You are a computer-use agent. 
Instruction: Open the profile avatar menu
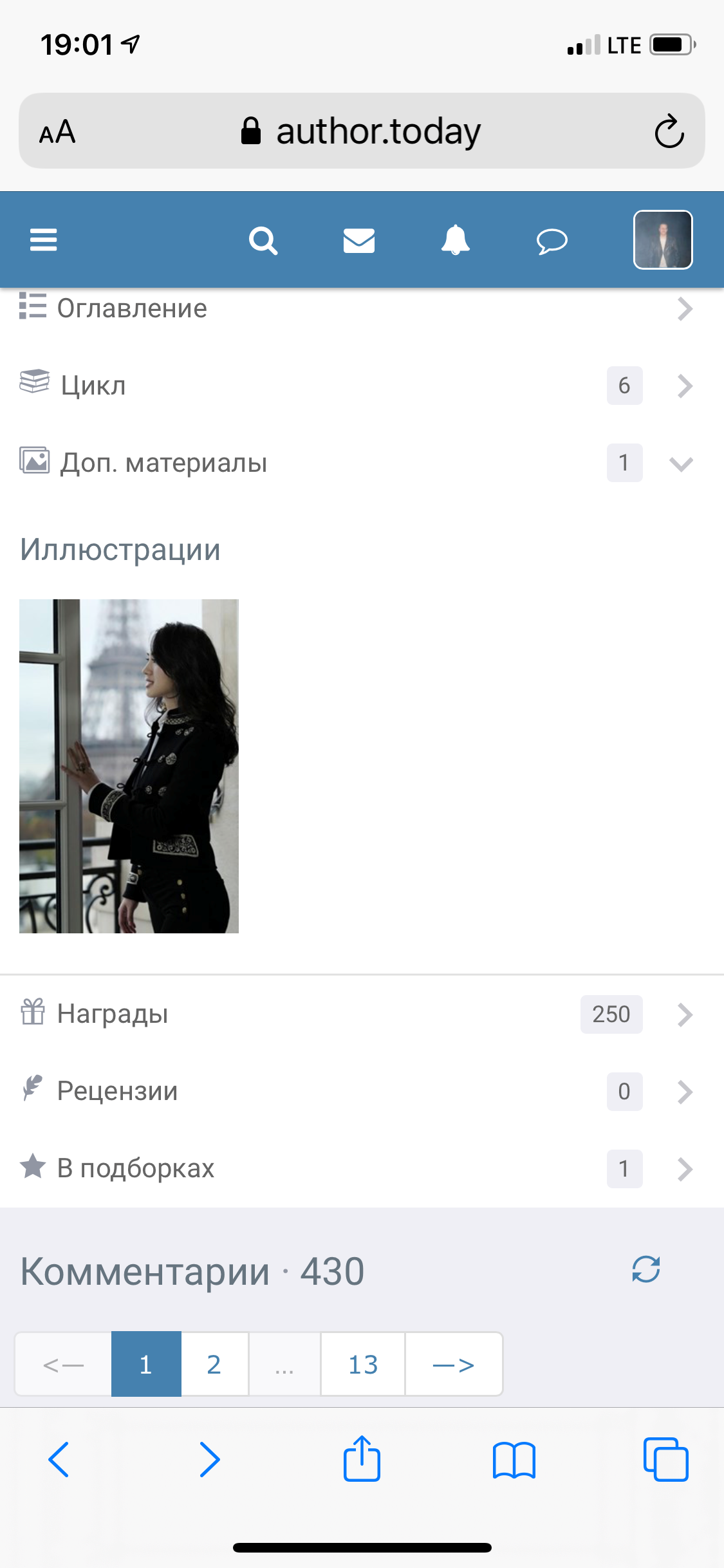(663, 239)
